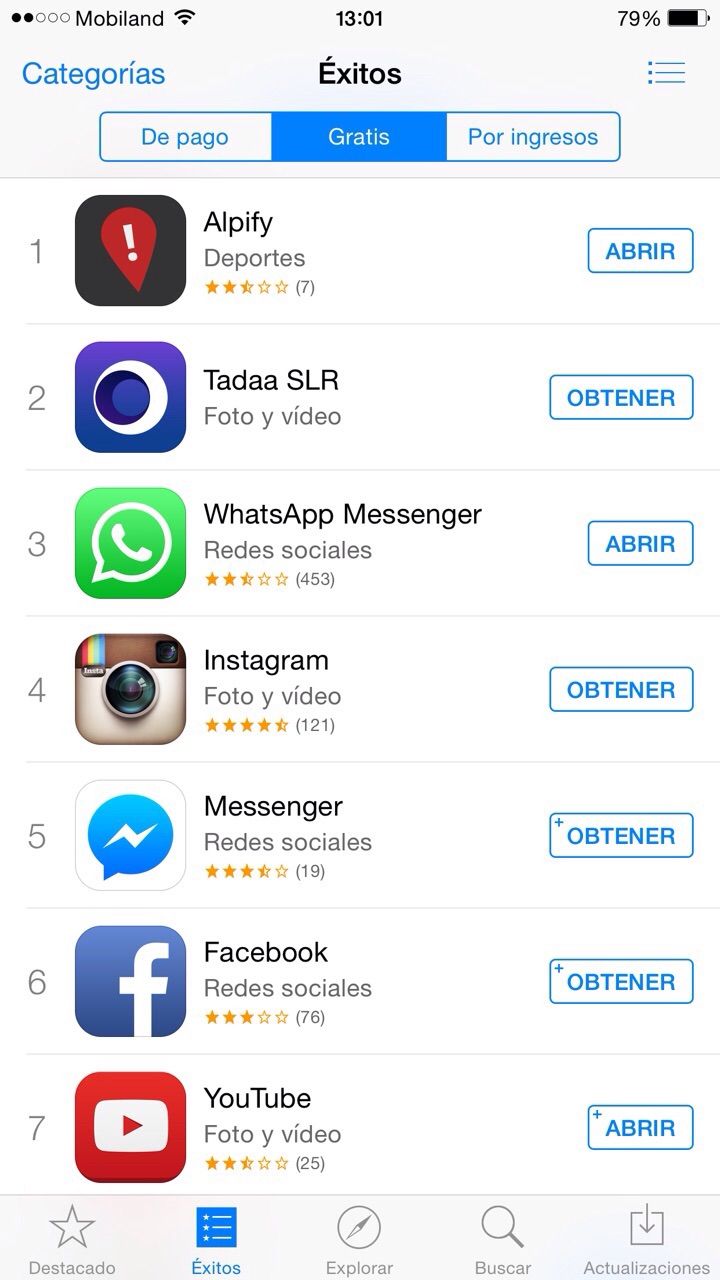The width and height of the screenshot is (720, 1280).
Task: Enable the Por ingresos filter
Action: pyautogui.click(x=533, y=137)
